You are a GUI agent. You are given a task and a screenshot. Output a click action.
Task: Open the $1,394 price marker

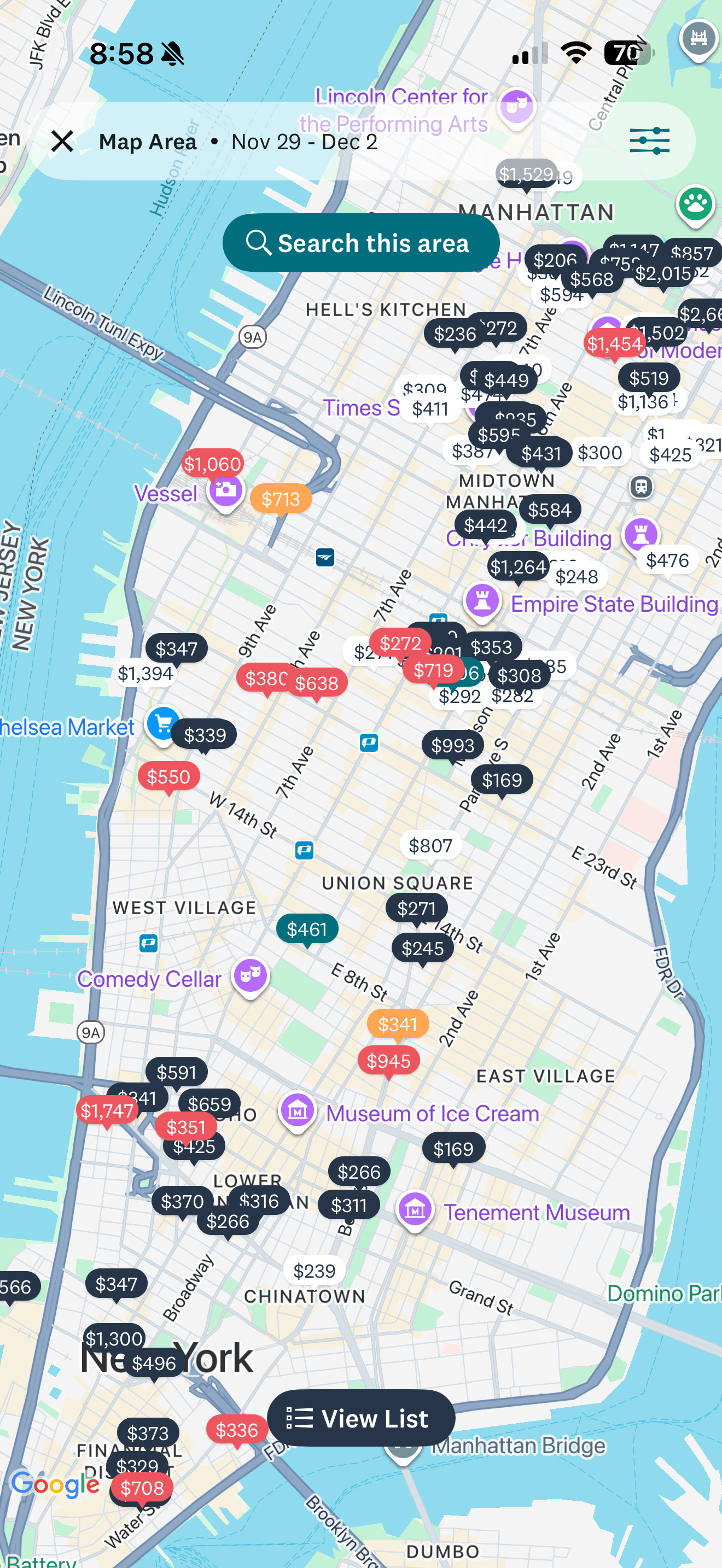(x=145, y=673)
